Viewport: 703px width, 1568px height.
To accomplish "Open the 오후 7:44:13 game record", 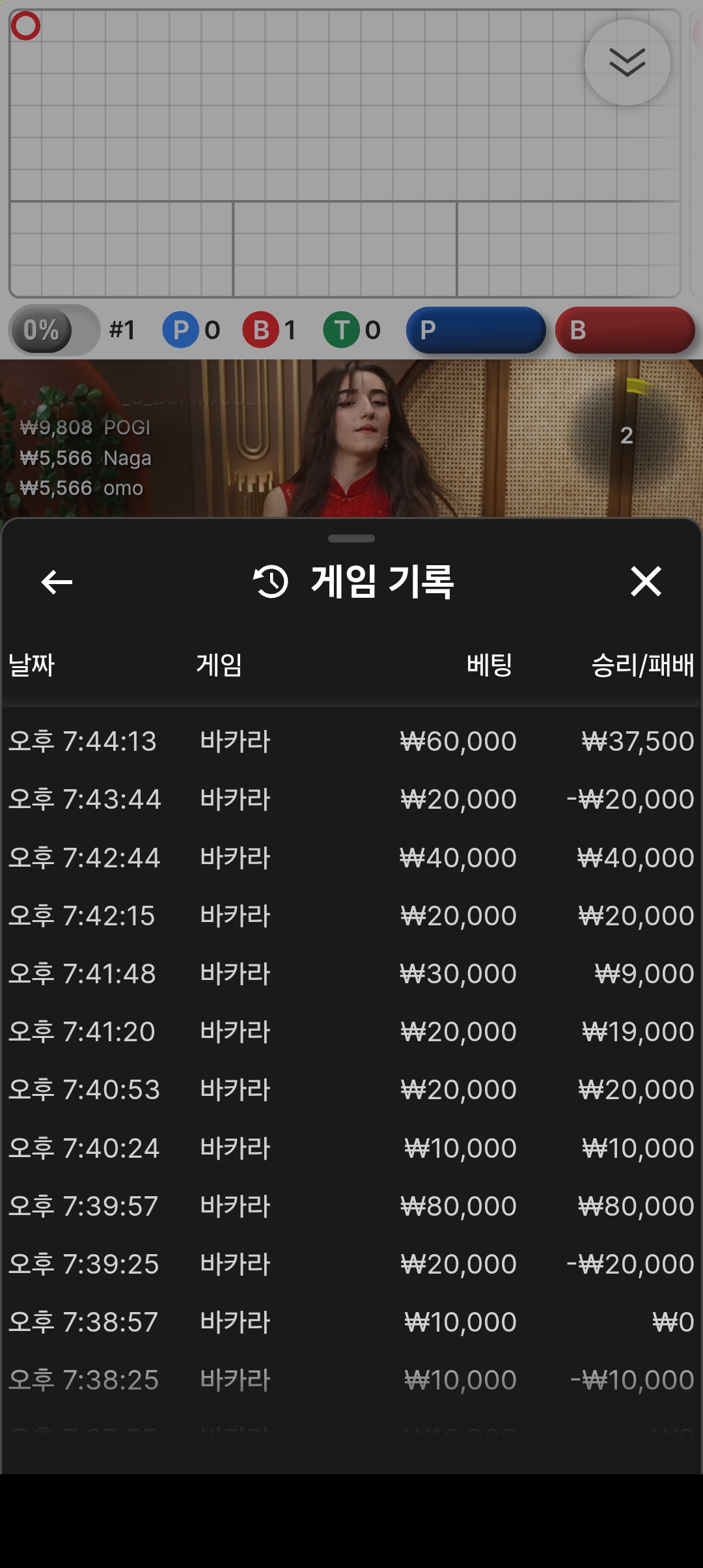I will 351,741.
